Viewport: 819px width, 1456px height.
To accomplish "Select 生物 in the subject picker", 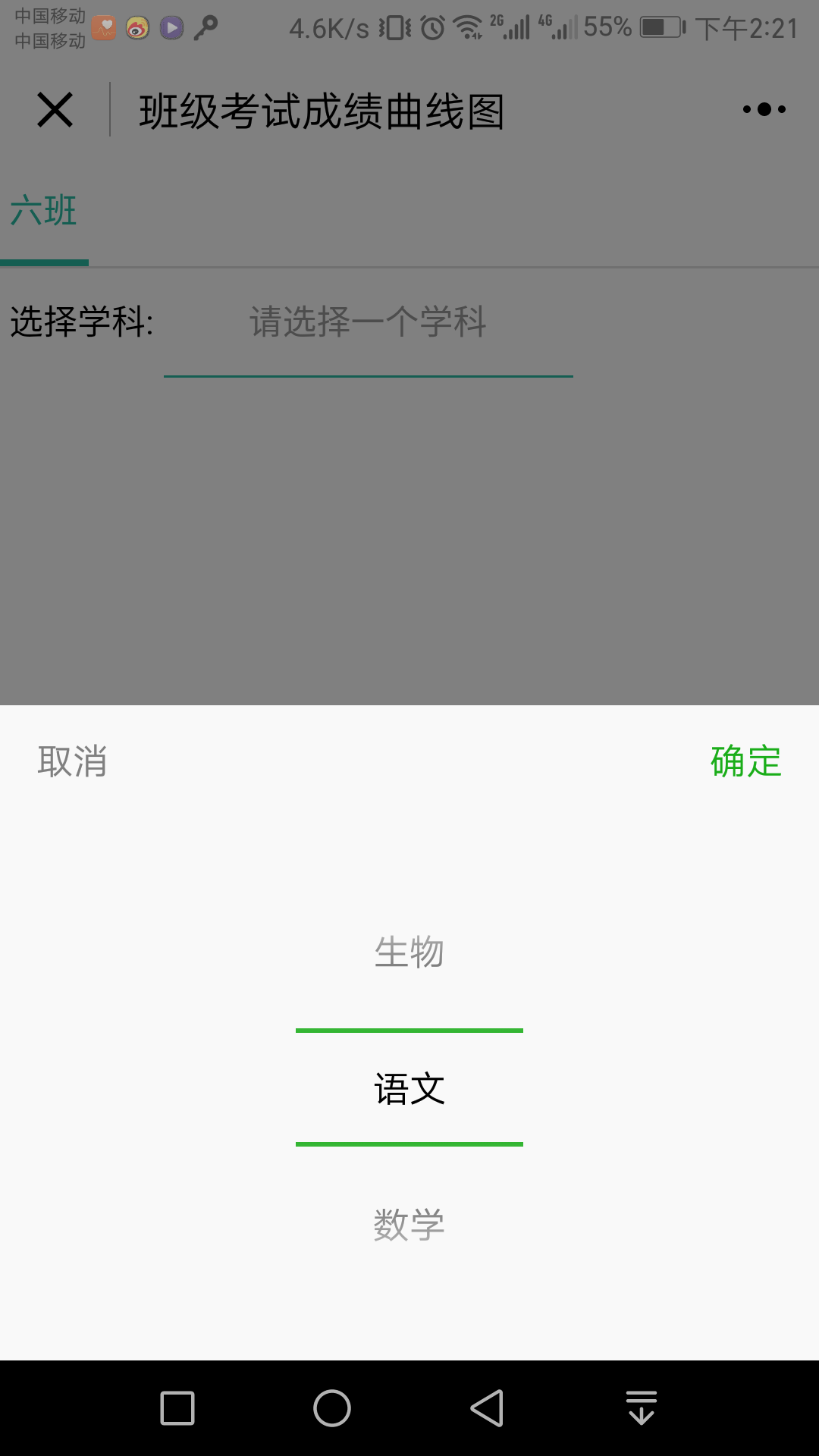I will pos(409,952).
